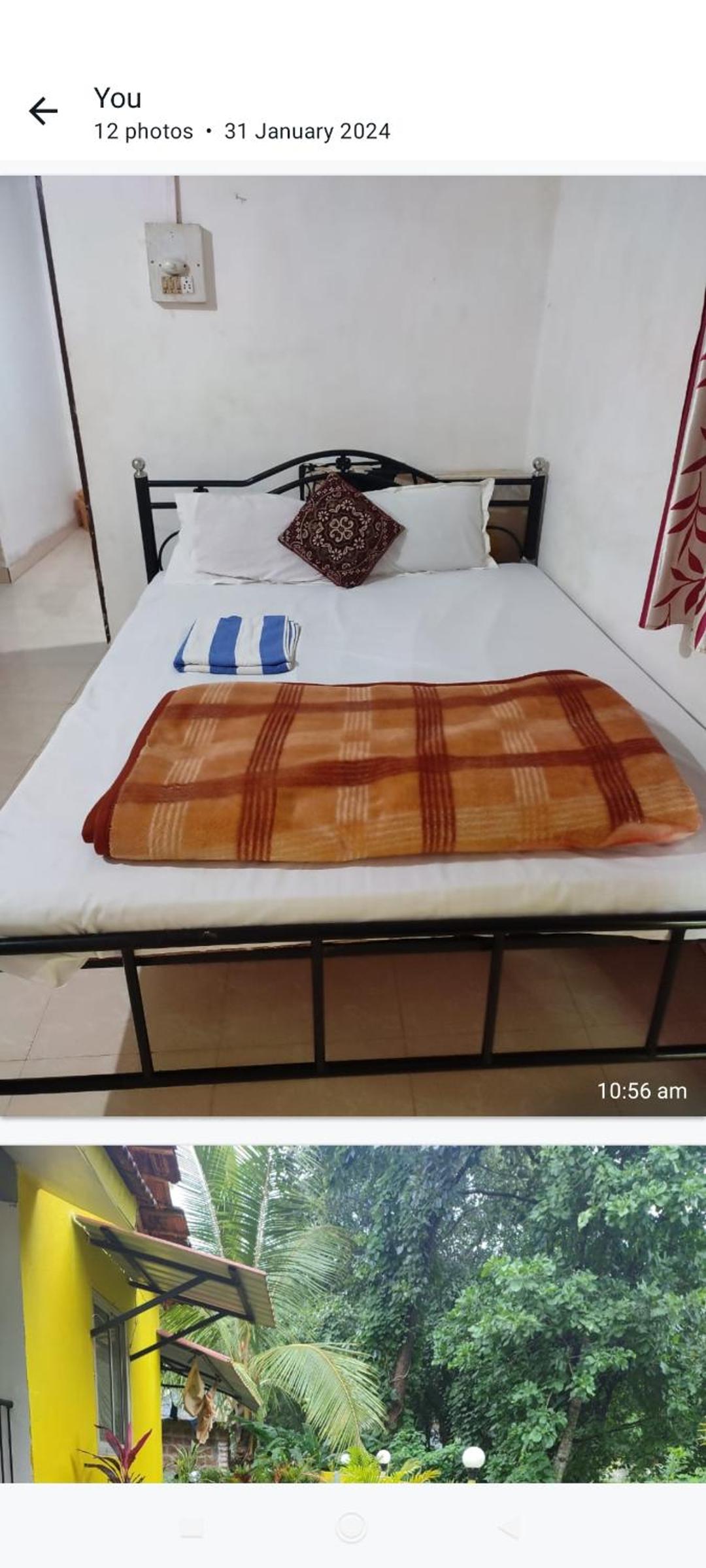Go back using the arrow icon
The image size is (706, 1568).
click(43, 111)
